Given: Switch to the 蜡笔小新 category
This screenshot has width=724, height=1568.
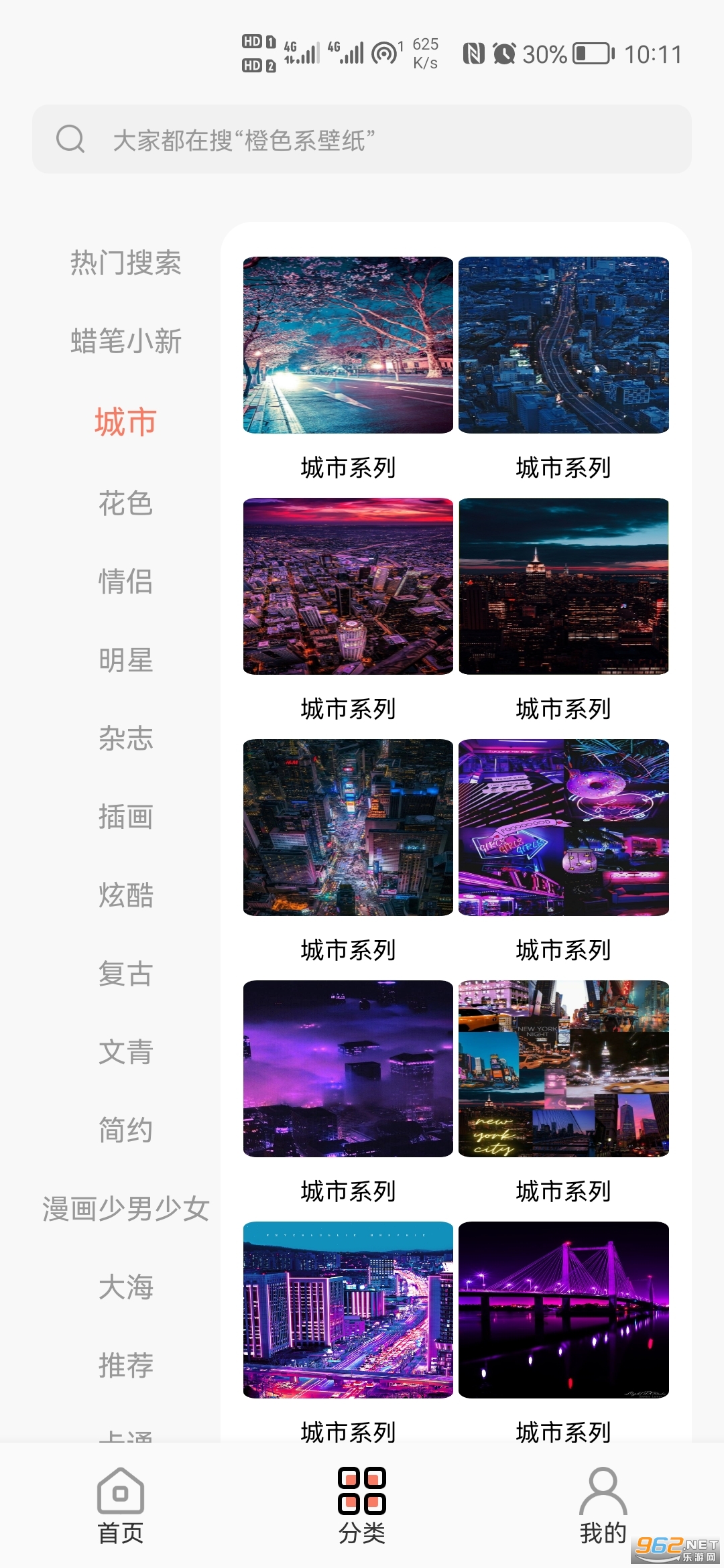Looking at the screenshot, I should (x=125, y=341).
